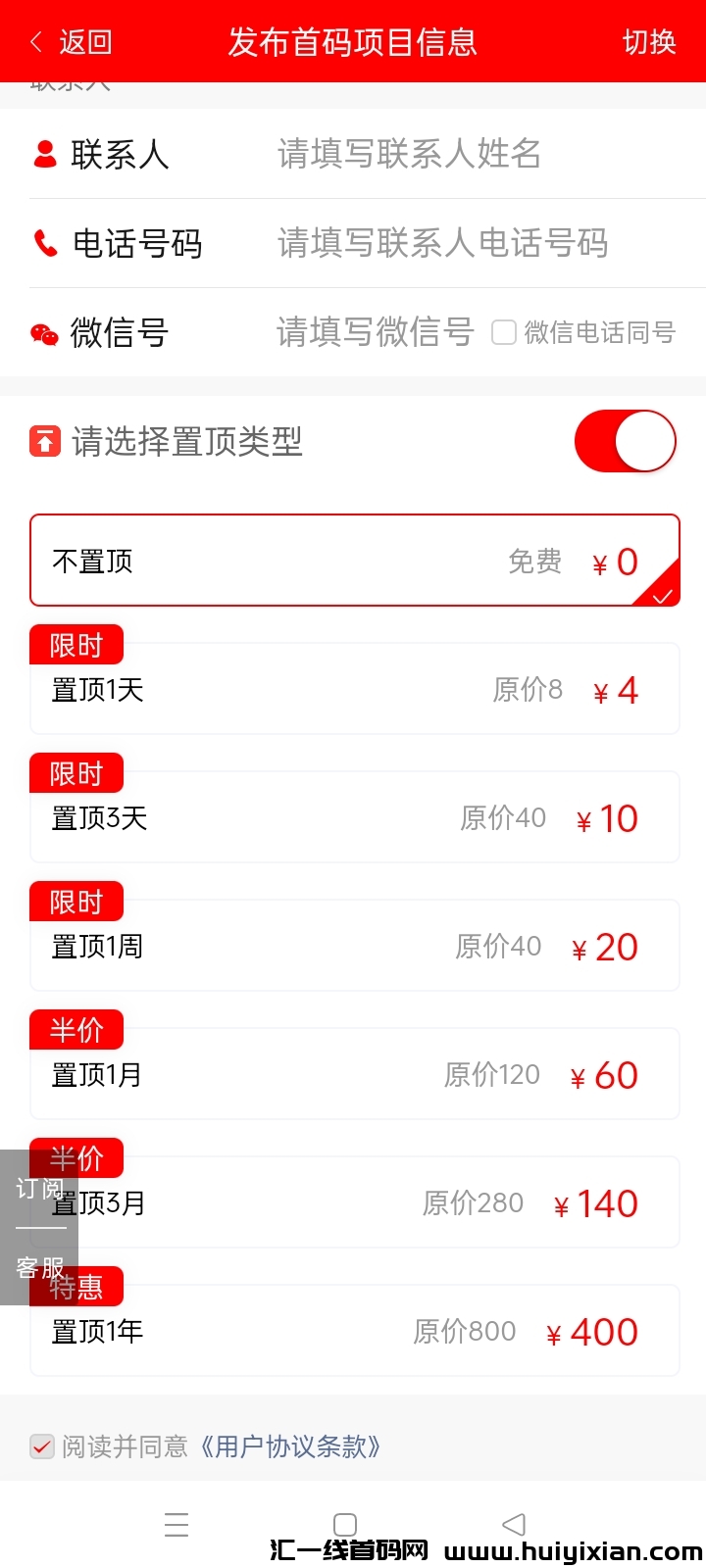Image resolution: width=706 pixels, height=1568 pixels.
Task: Select the contact person icon beside 联系人
Action: pos(44,155)
